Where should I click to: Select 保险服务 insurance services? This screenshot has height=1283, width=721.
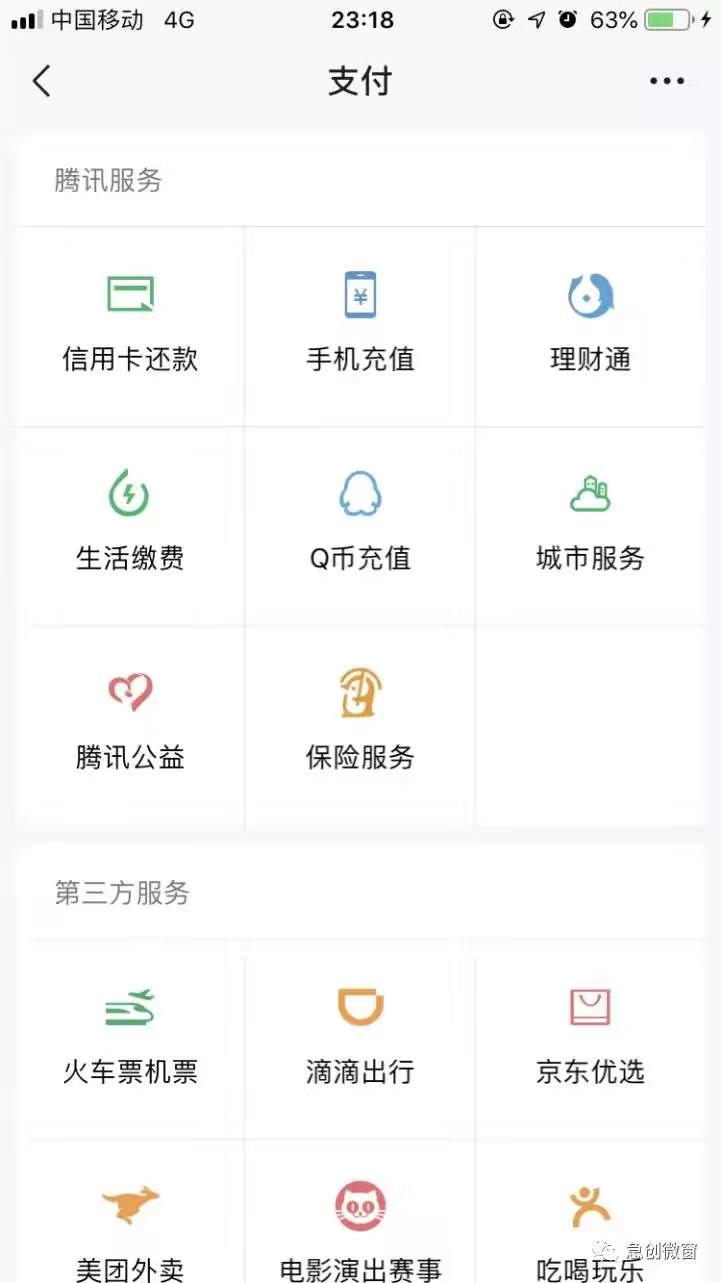(x=360, y=724)
